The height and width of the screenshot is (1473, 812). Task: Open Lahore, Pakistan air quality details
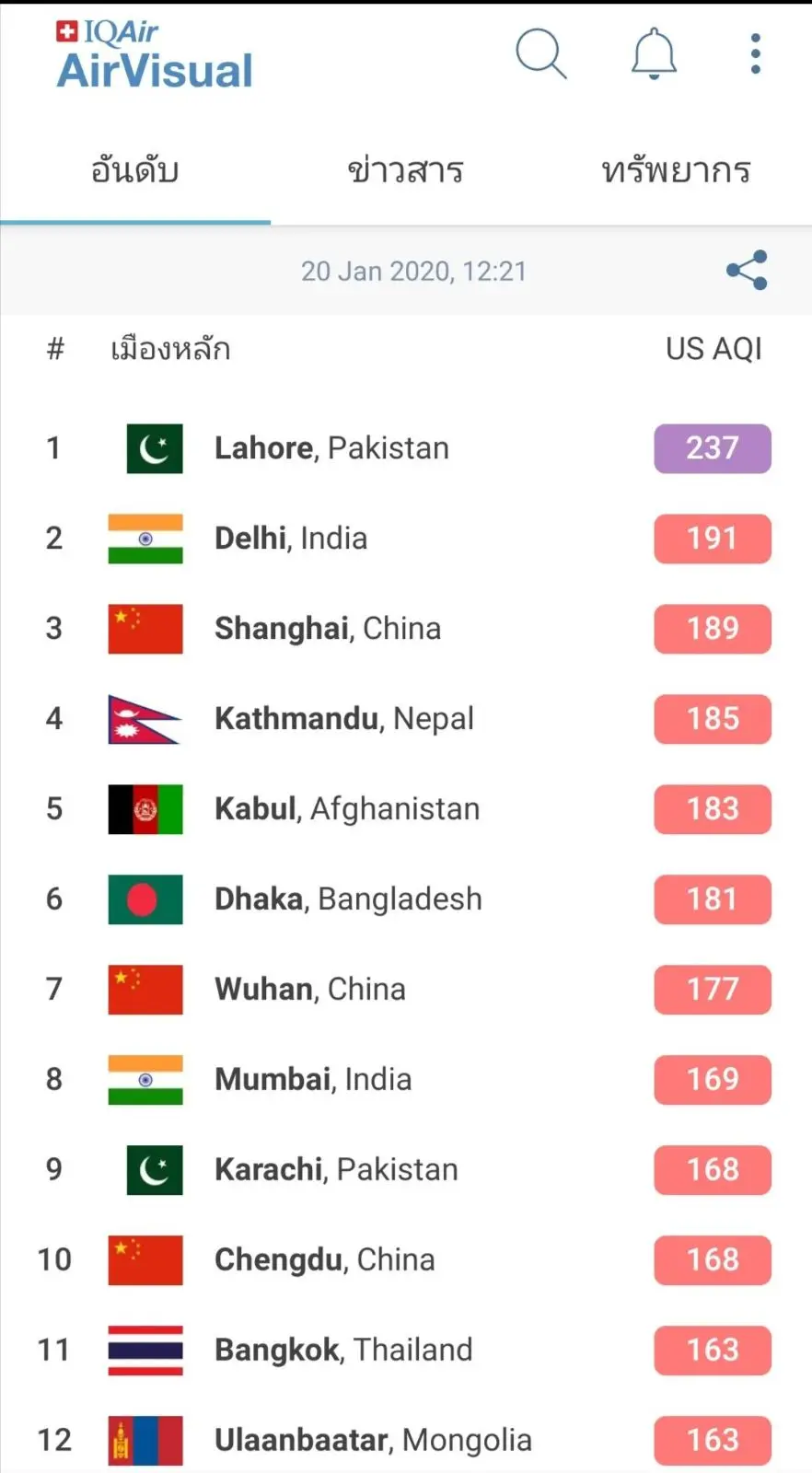(x=331, y=448)
